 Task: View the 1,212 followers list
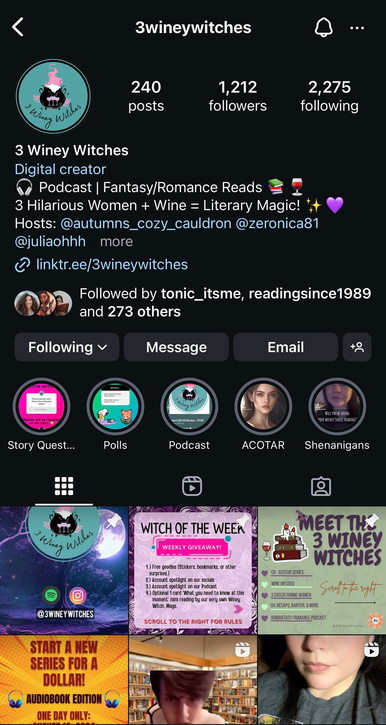(x=238, y=96)
